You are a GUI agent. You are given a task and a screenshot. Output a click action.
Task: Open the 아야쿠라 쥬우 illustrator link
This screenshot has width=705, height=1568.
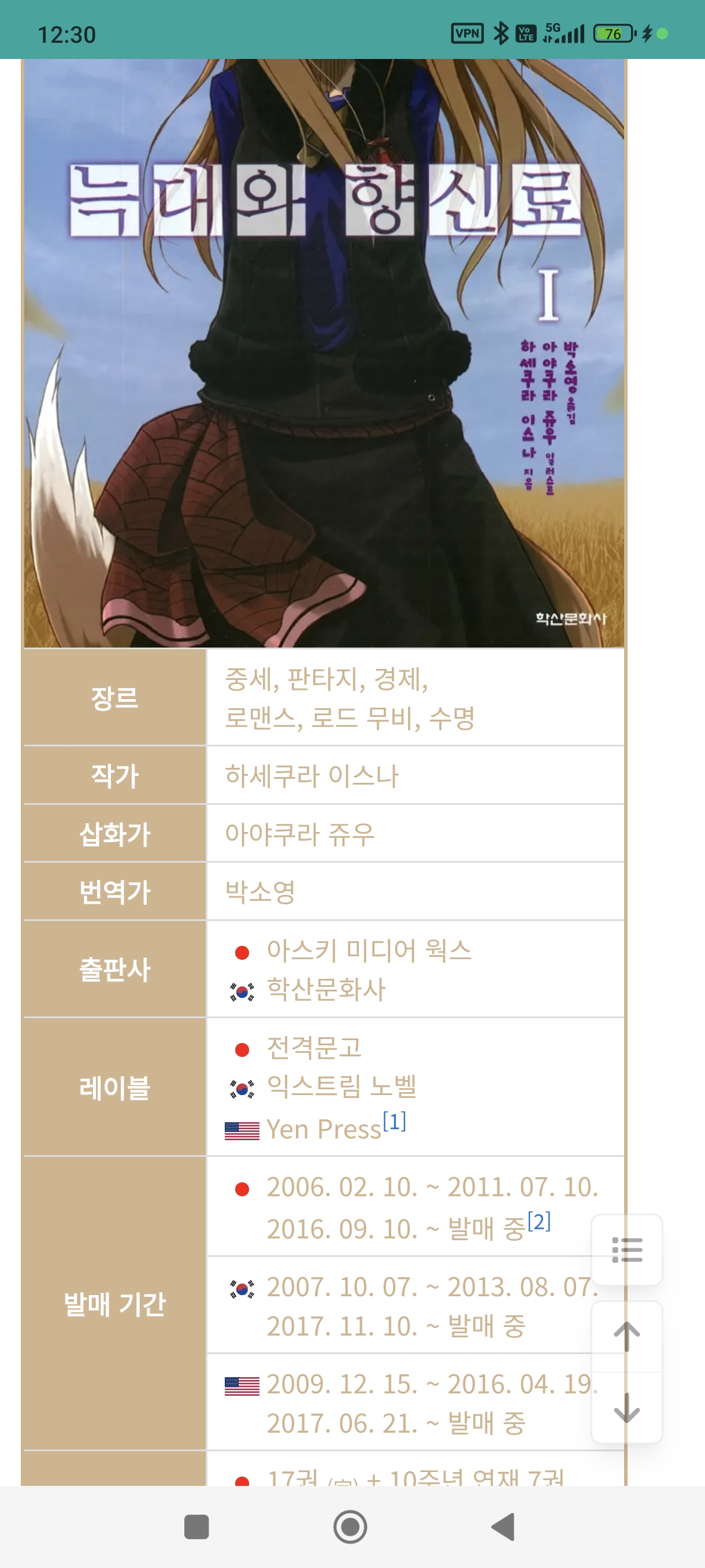click(299, 833)
